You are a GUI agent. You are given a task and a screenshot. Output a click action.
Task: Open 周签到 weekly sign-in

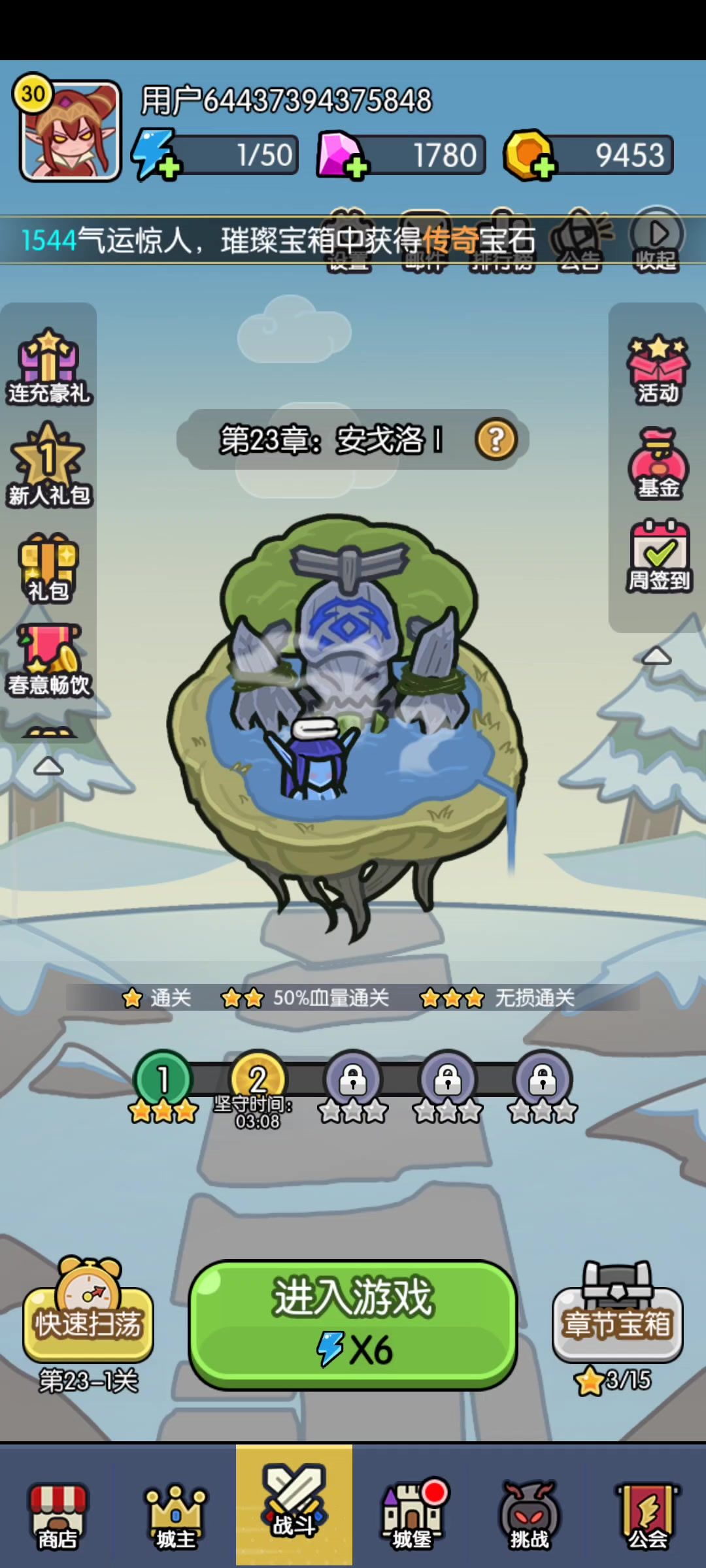659,557
